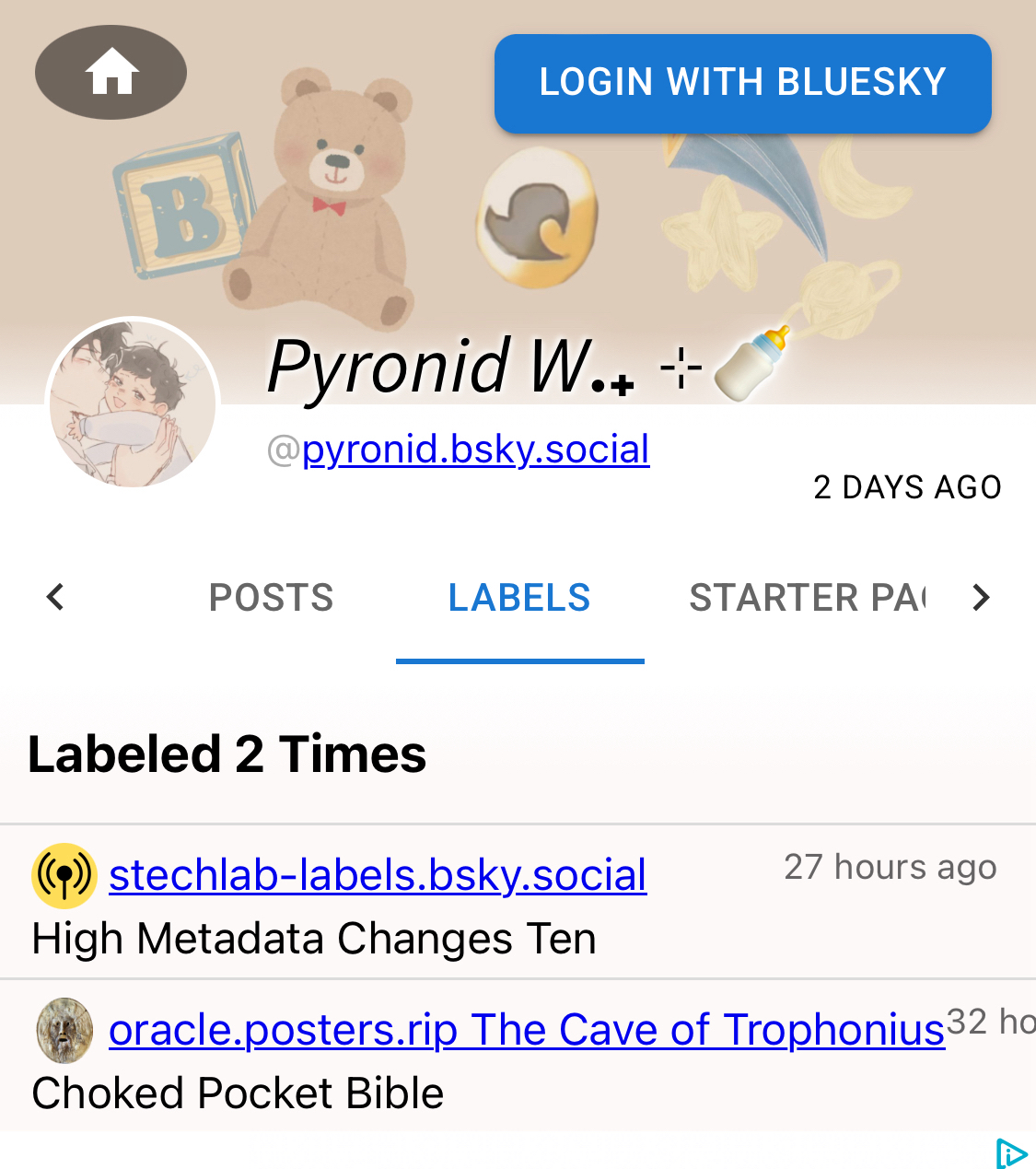Screen dimensions: 1036x1169
Task: Tap Login with Bluesky button
Action: click(x=742, y=83)
